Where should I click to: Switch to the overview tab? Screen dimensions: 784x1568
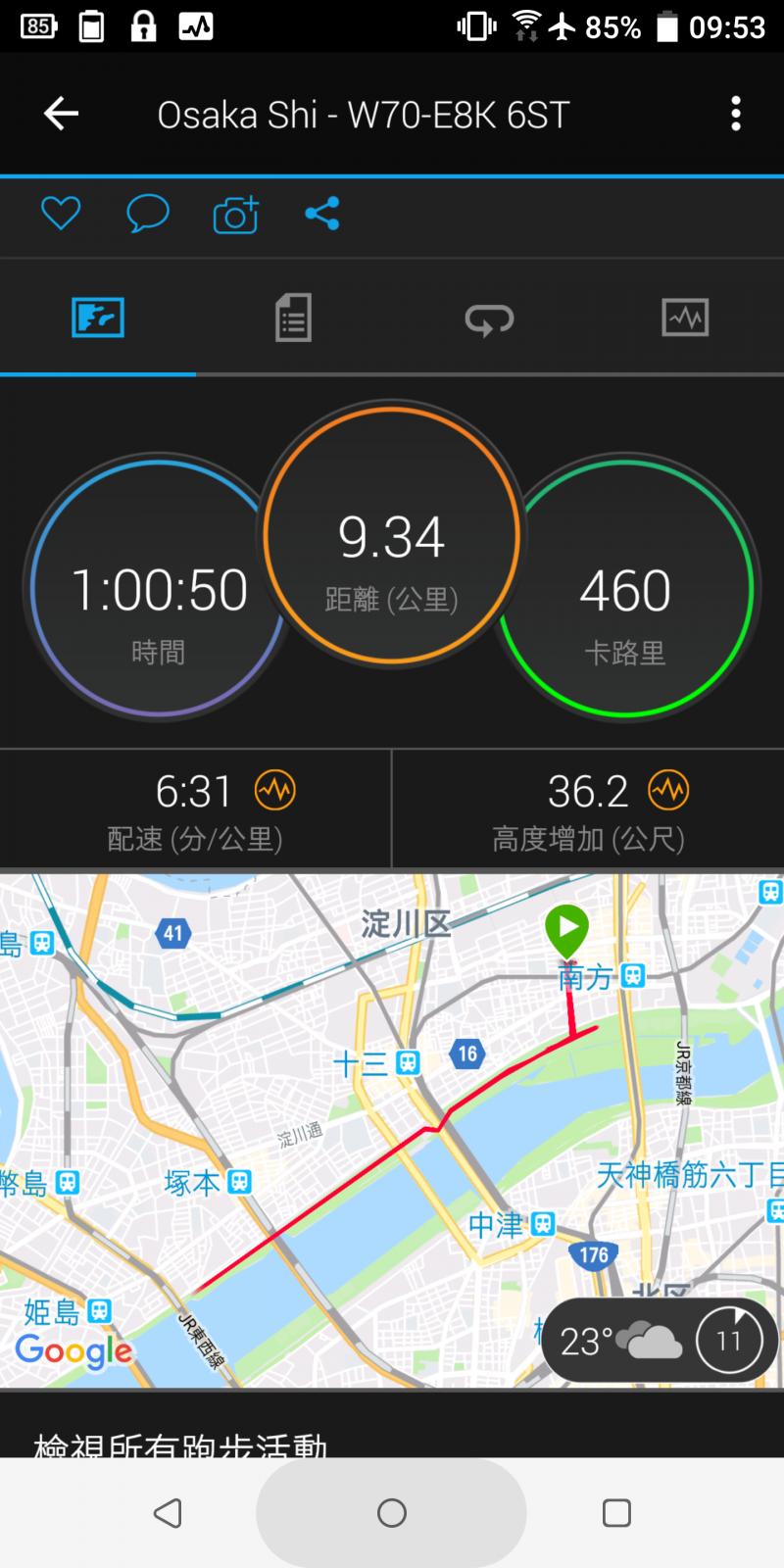coord(98,318)
